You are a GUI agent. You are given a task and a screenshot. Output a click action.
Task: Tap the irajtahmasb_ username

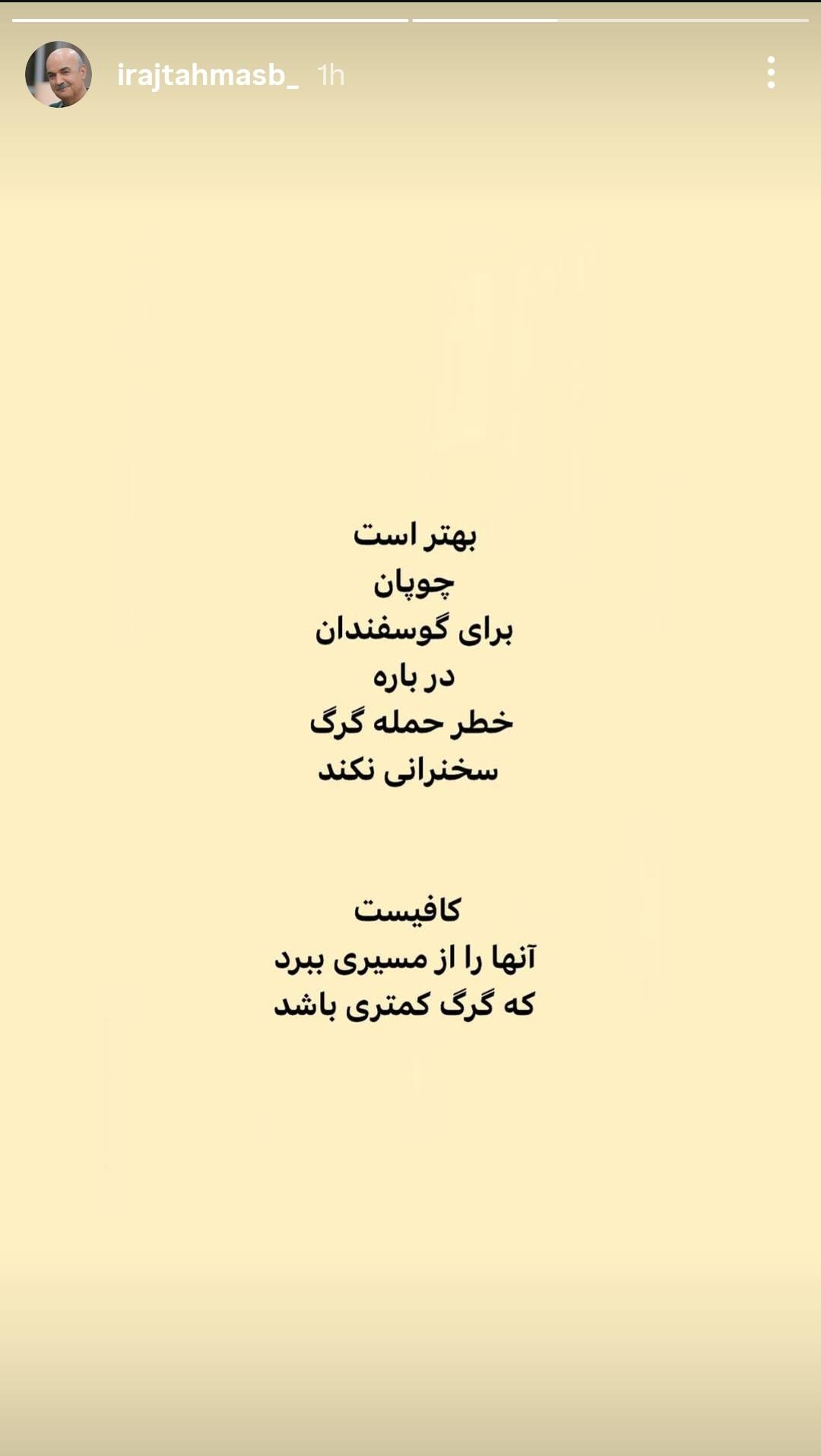tap(208, 75)
